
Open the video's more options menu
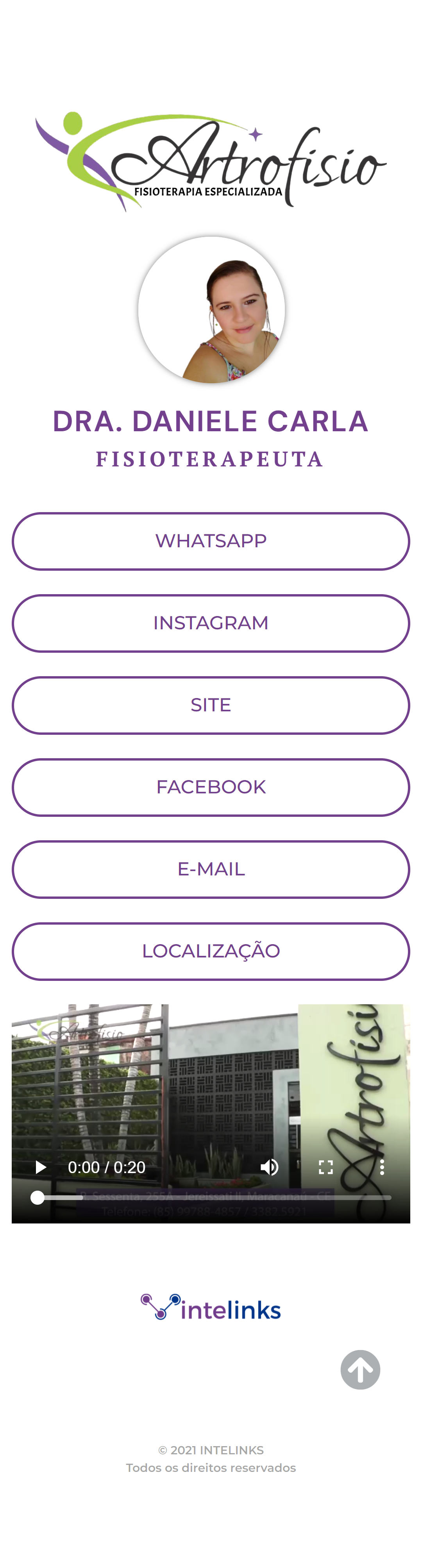click(x=382, y=1167)
